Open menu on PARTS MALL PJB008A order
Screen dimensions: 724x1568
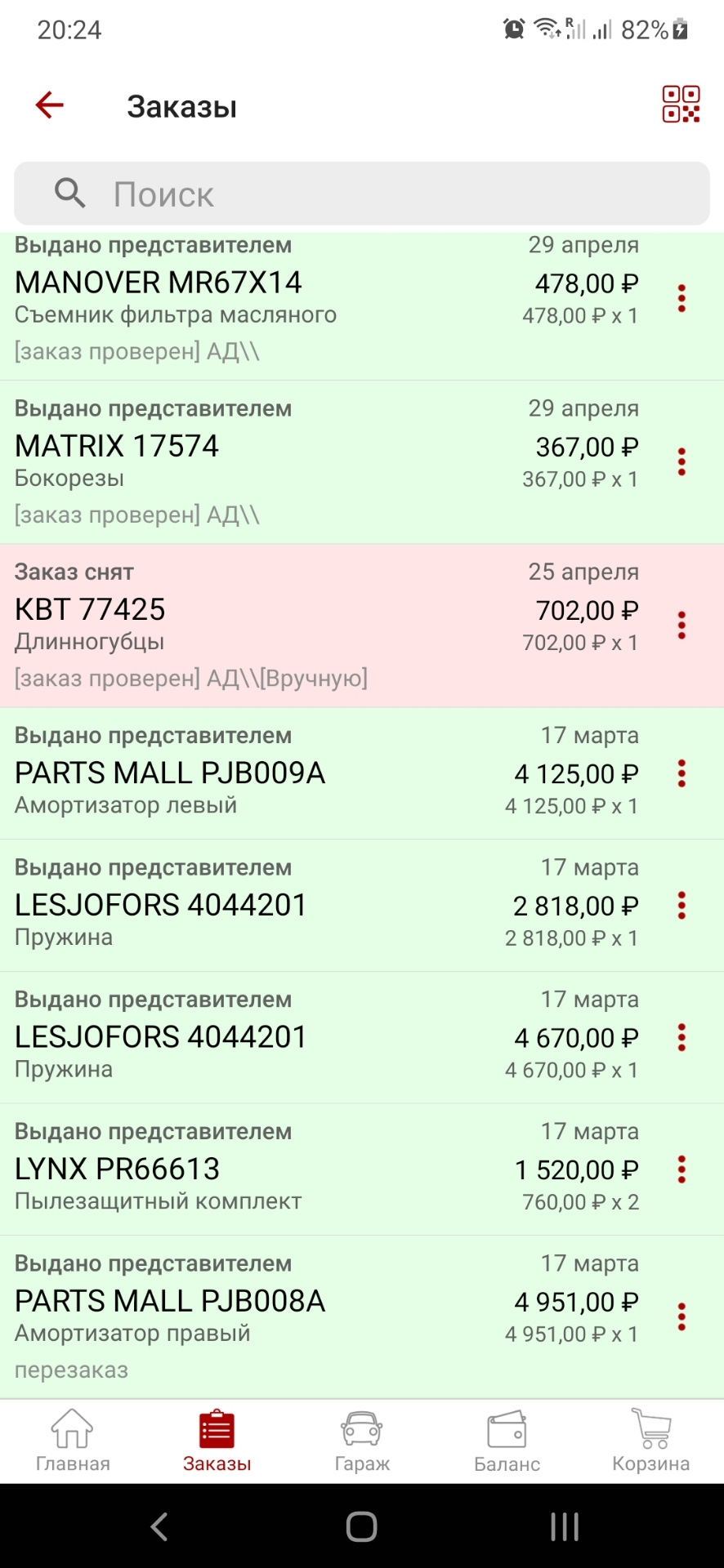(682, 1315)
